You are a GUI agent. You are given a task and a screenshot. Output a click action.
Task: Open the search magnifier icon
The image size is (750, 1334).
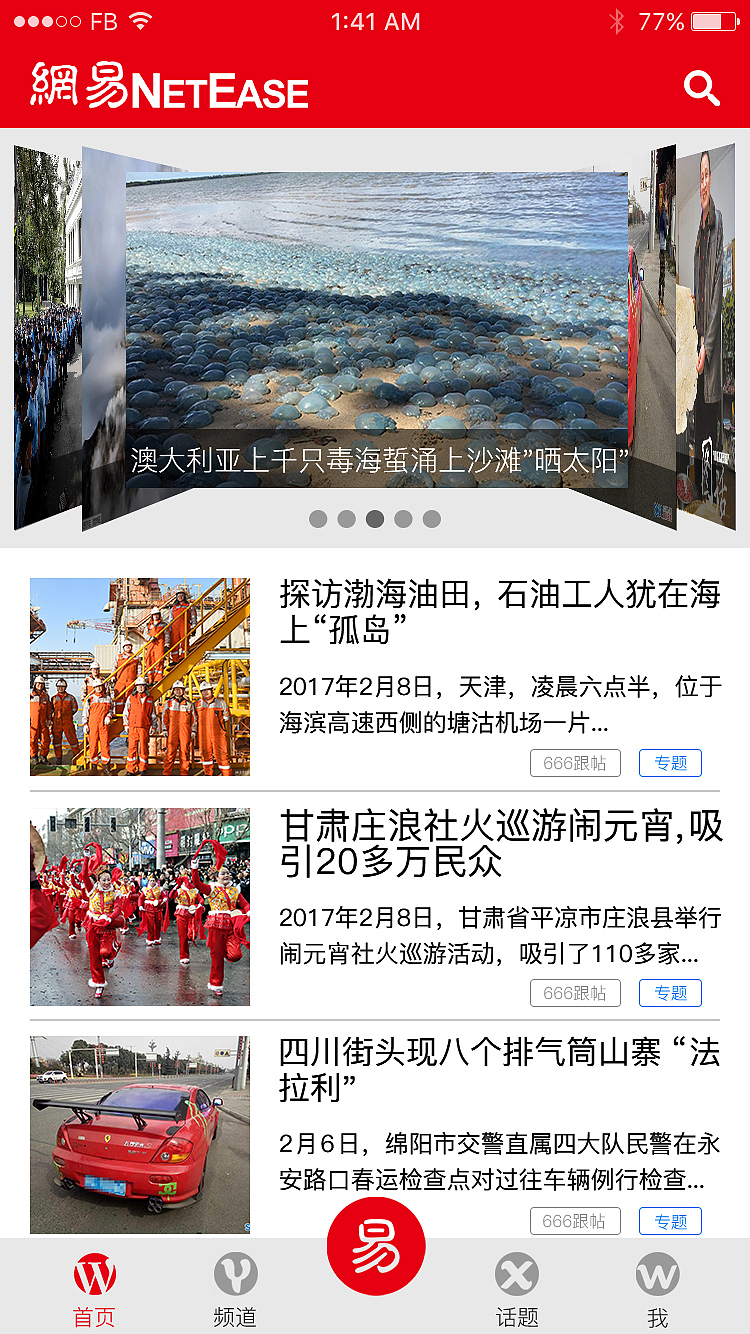click(702, 88)
